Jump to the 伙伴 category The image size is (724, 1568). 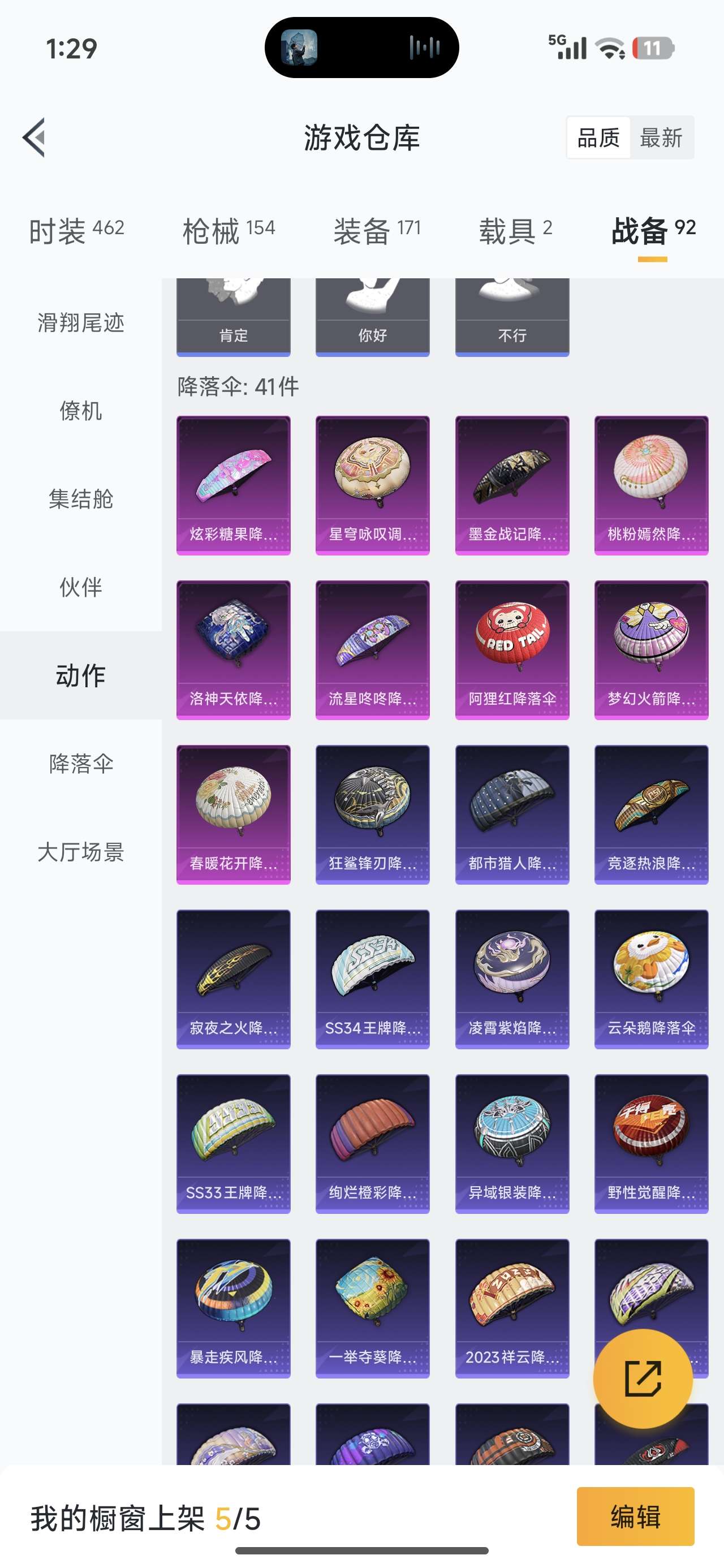[x=81, y=587]
